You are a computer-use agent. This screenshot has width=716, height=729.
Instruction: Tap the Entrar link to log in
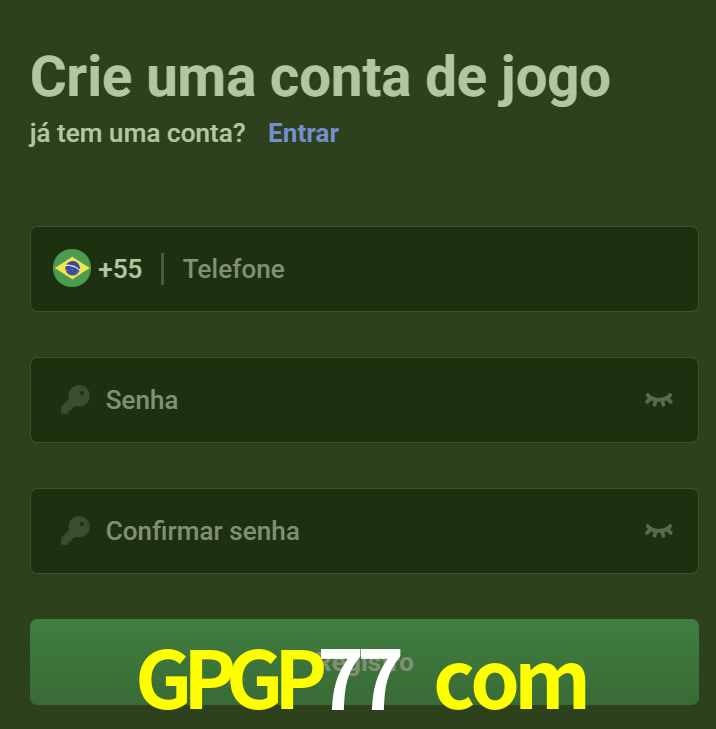pos(303,133)
